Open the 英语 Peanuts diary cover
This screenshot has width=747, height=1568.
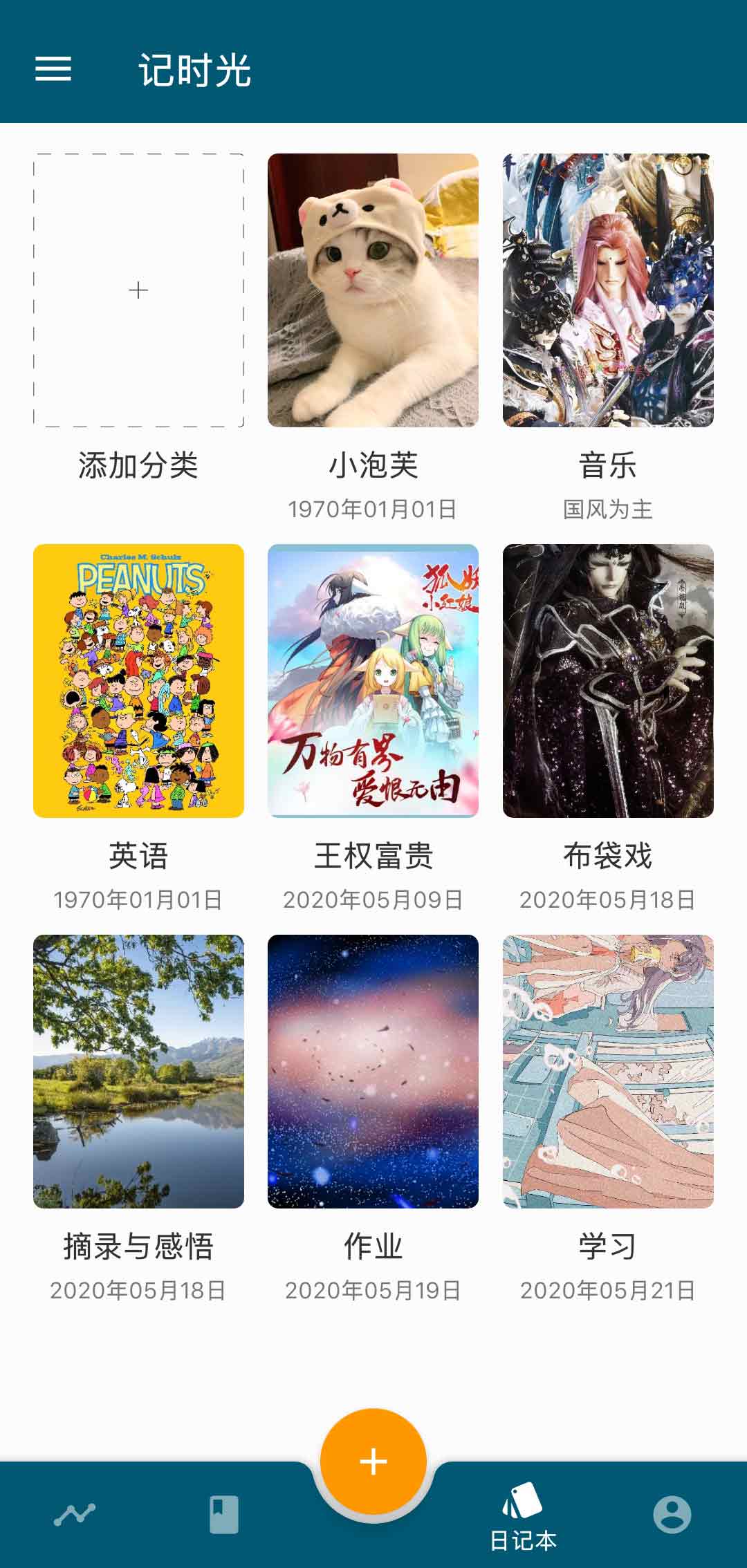tap(138, 681)
